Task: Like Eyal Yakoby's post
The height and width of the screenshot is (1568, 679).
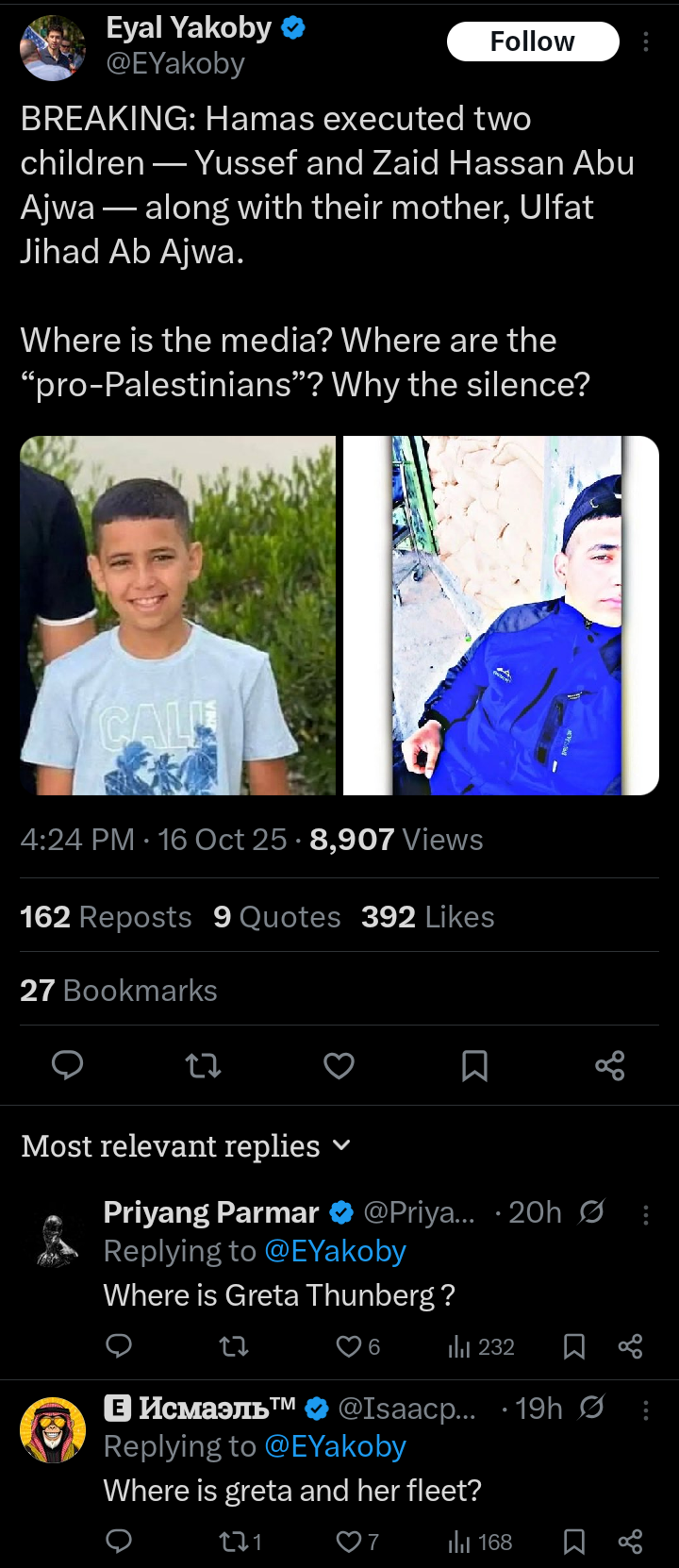Action: click(x=339, y=1065)
